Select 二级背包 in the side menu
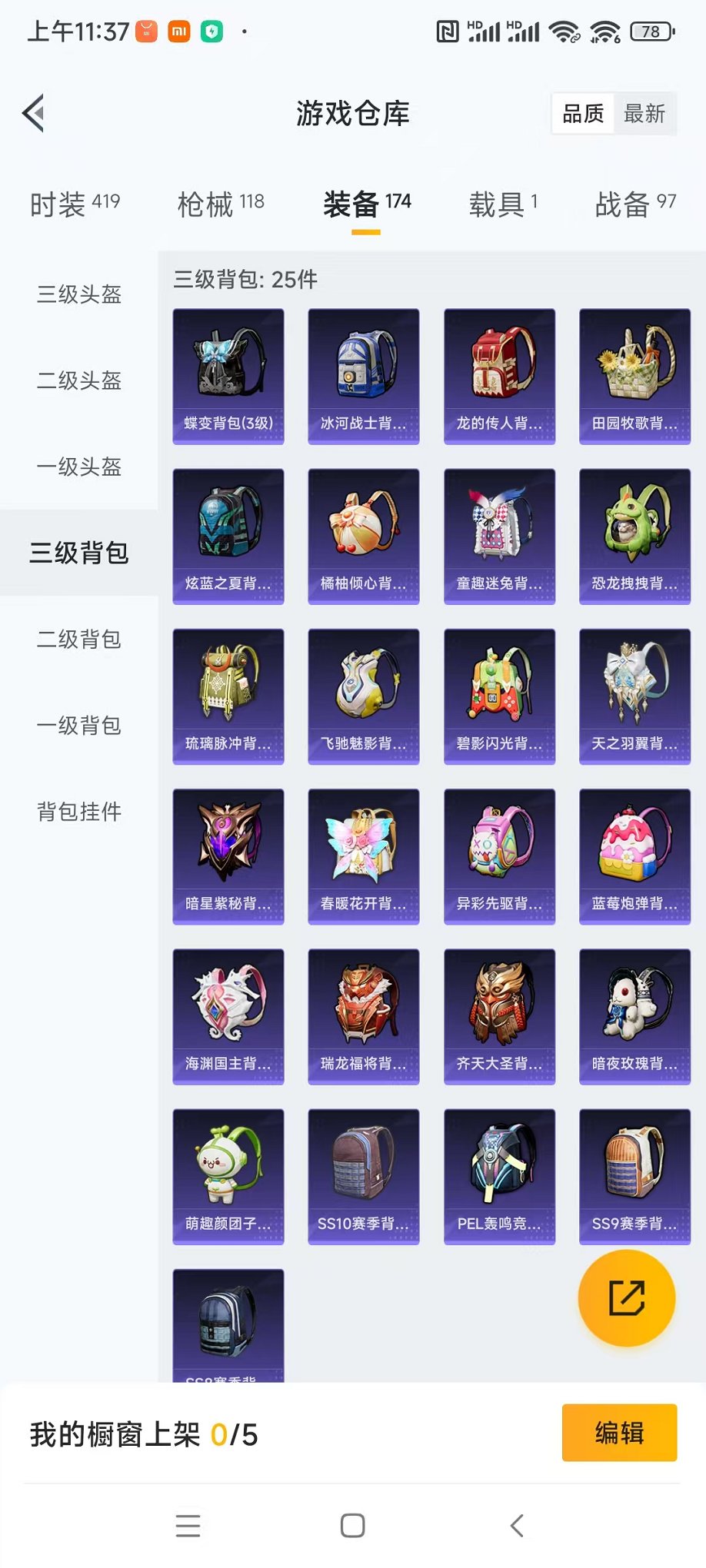This screenshot has width=706, height=1568. point(79,639)
